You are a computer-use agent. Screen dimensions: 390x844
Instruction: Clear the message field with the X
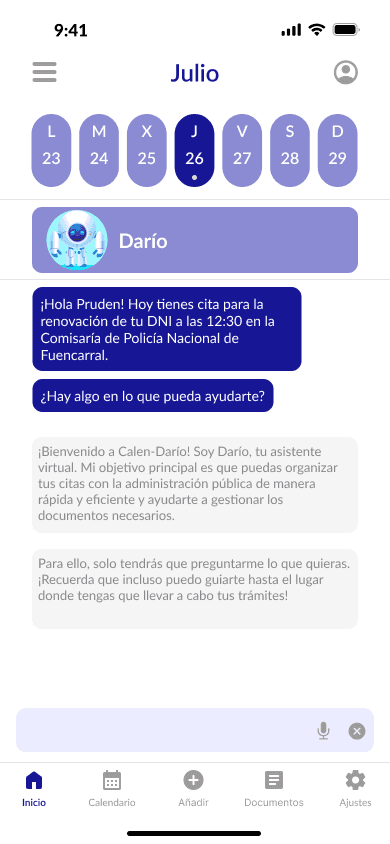(x=357, y=731)
